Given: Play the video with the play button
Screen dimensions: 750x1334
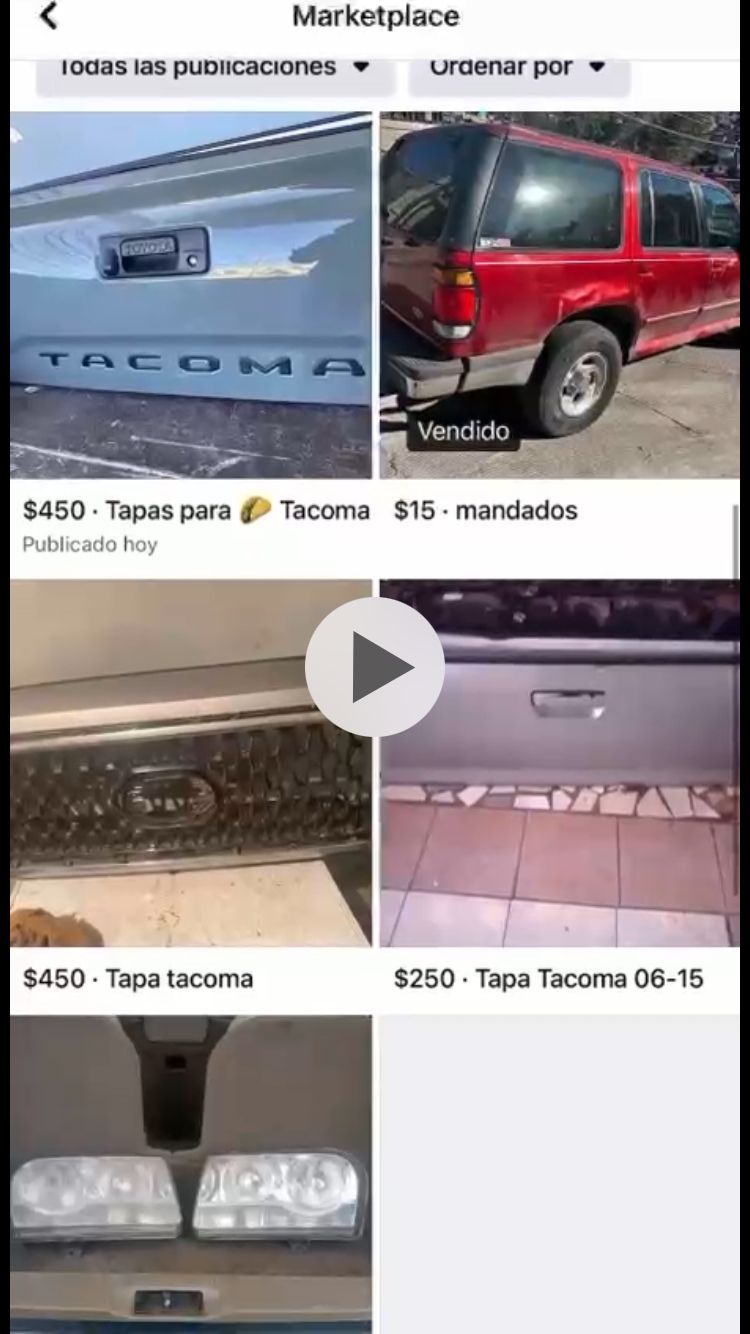Looking at the screenshot, I should click(375, 667).
